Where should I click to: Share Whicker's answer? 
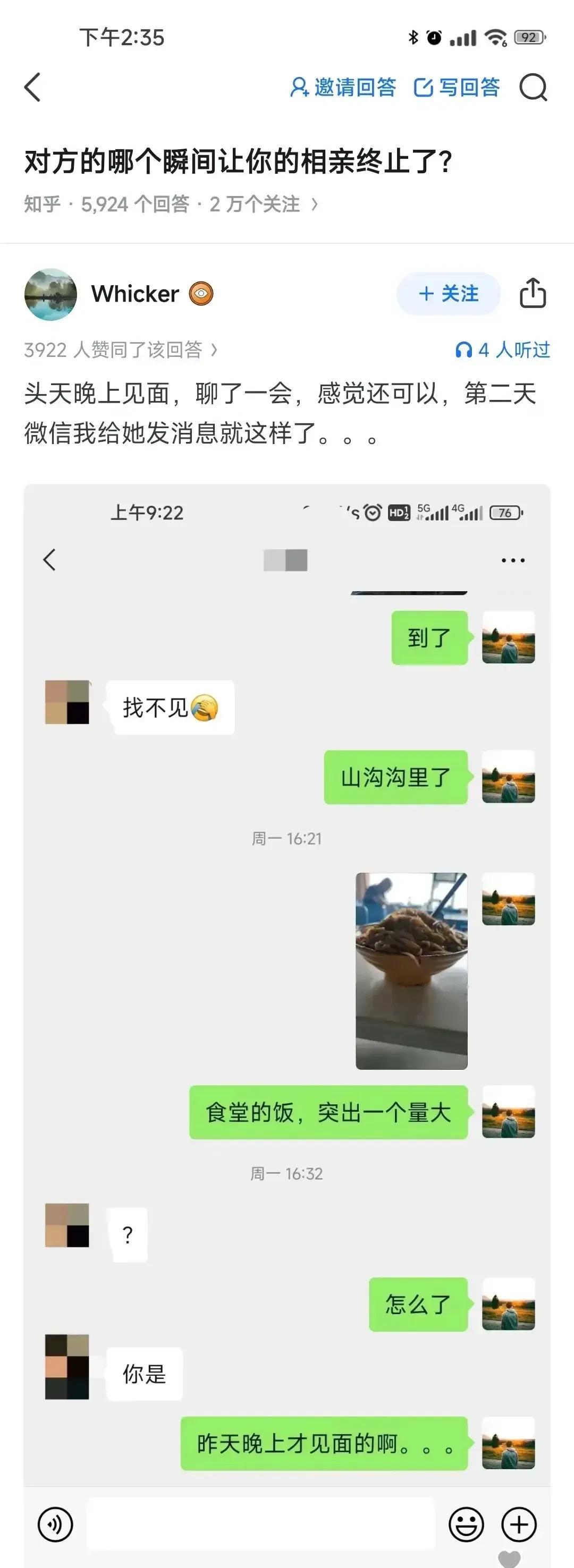(x=532, y=294)
